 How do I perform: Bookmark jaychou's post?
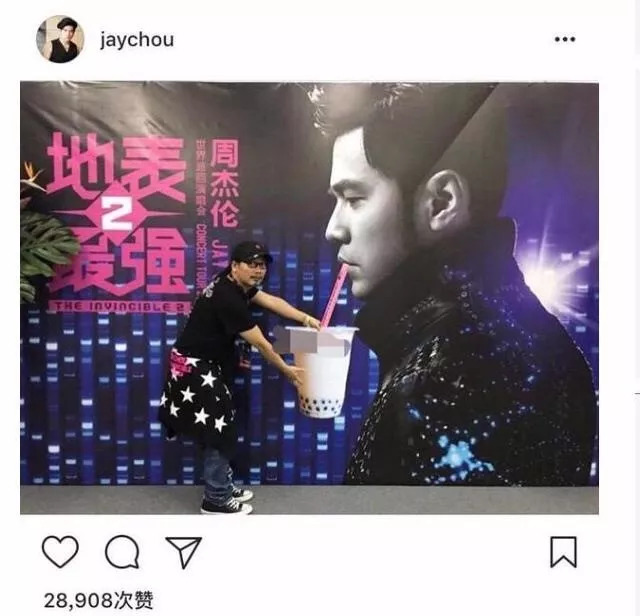(x=564, y=551)
